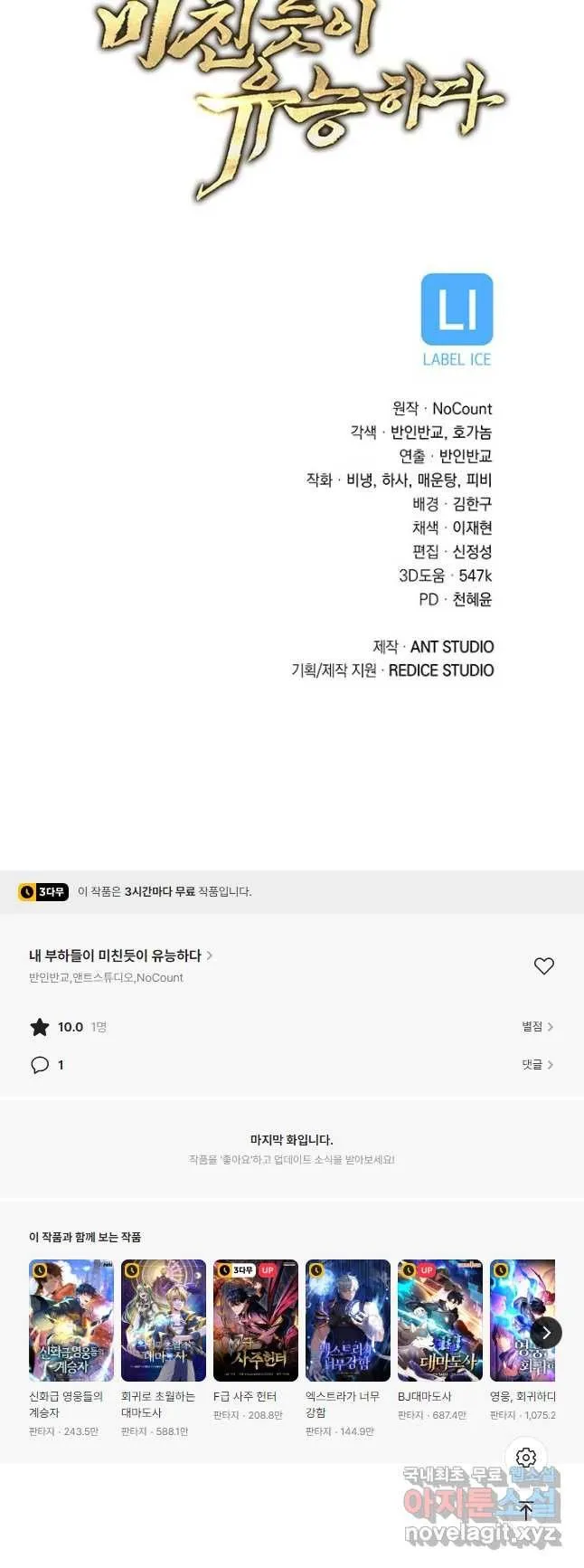Viewport: 584px width, 1568px height.
Task: Open the 별점 rating page
Action: [537, 1026]
